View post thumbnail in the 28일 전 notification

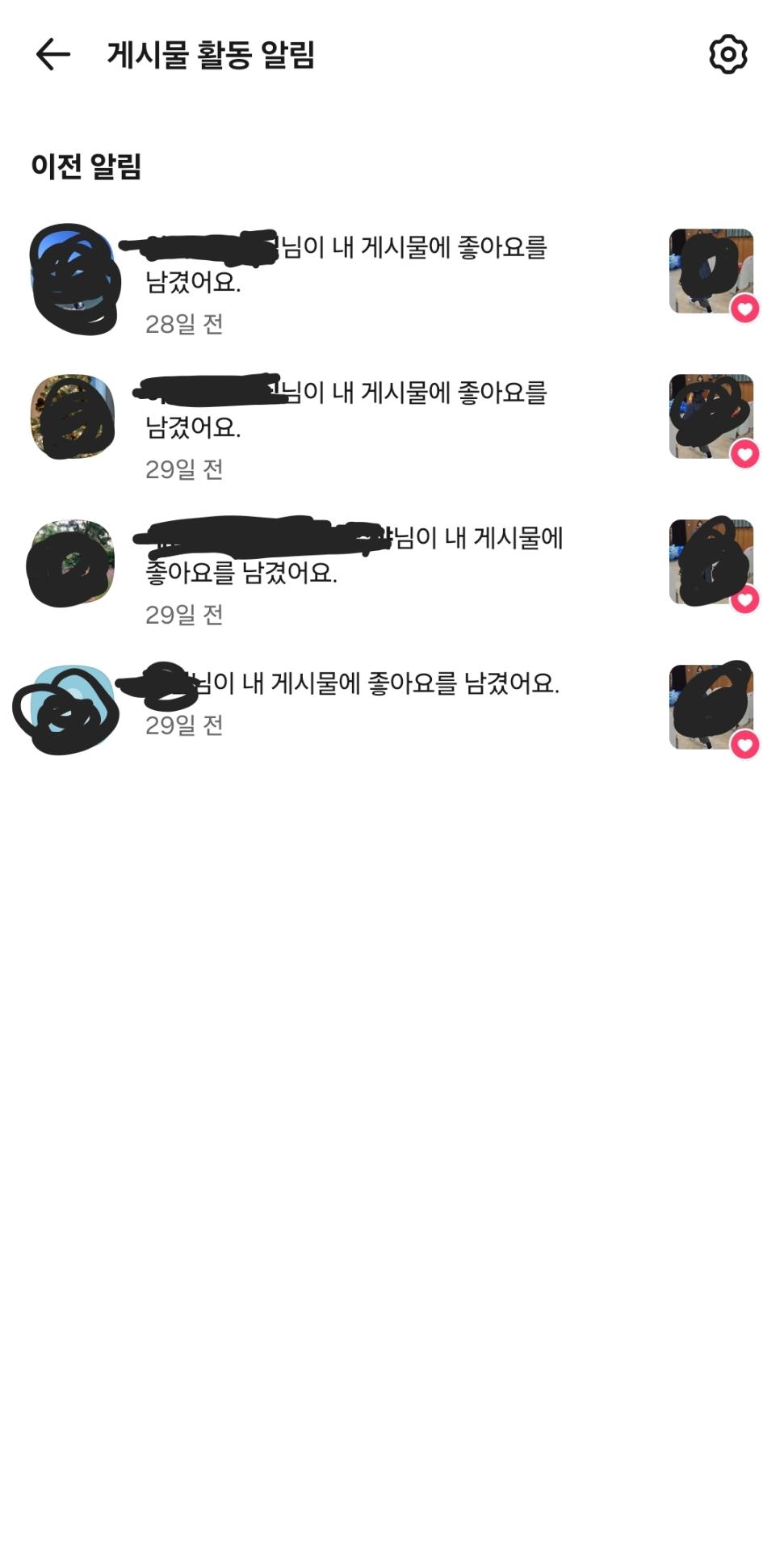click(711, 271)
